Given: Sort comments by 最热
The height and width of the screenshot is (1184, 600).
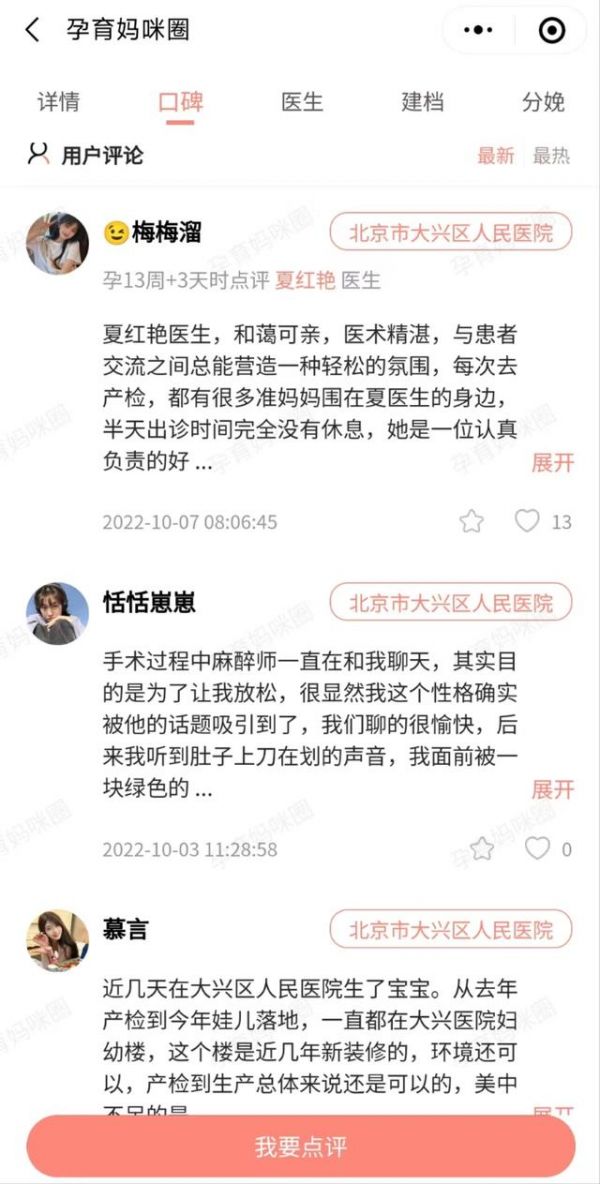Looking at the screenshot, I should click(x=552, y=156).
